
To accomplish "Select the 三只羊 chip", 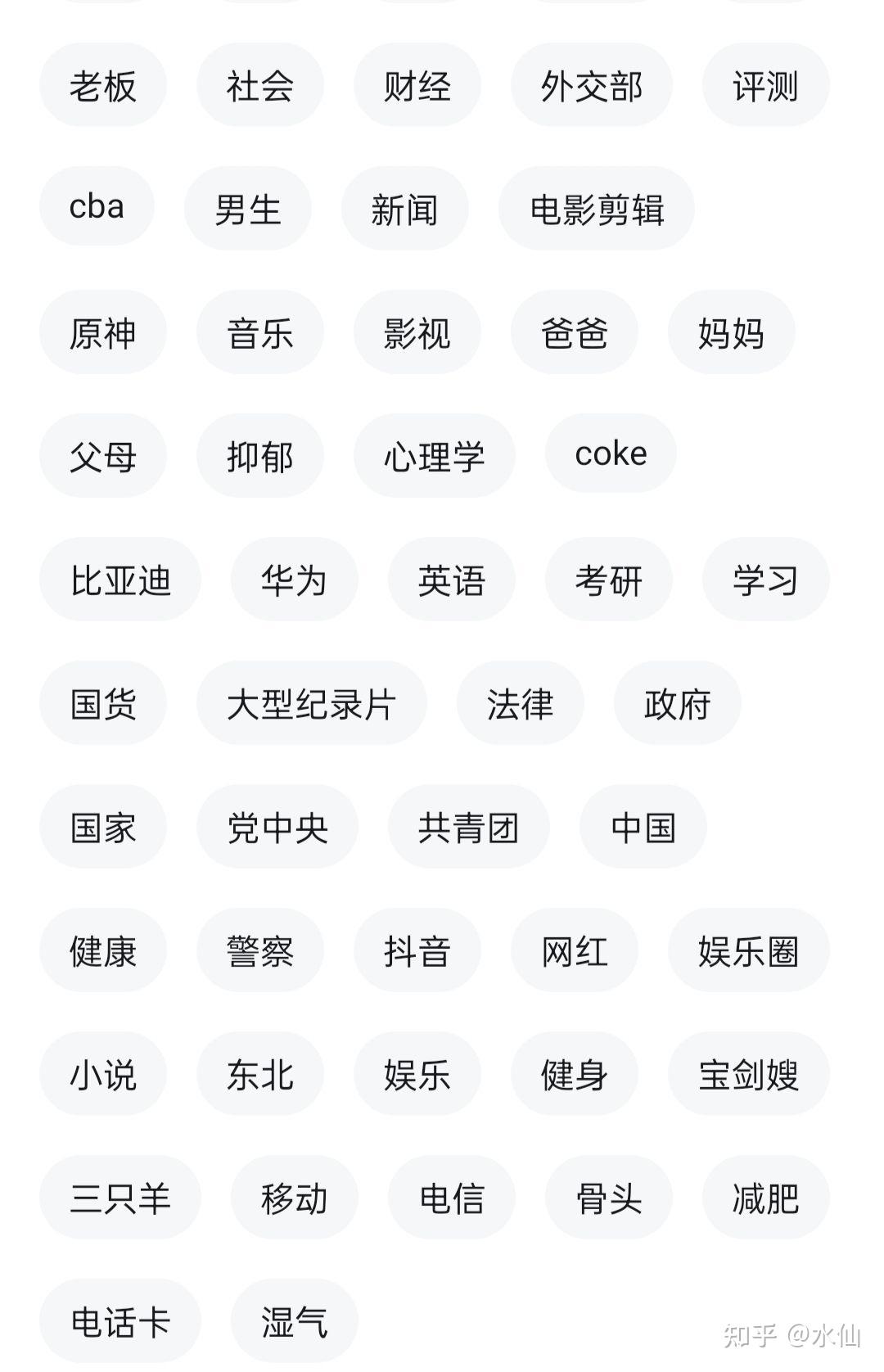I will 120,1198.
